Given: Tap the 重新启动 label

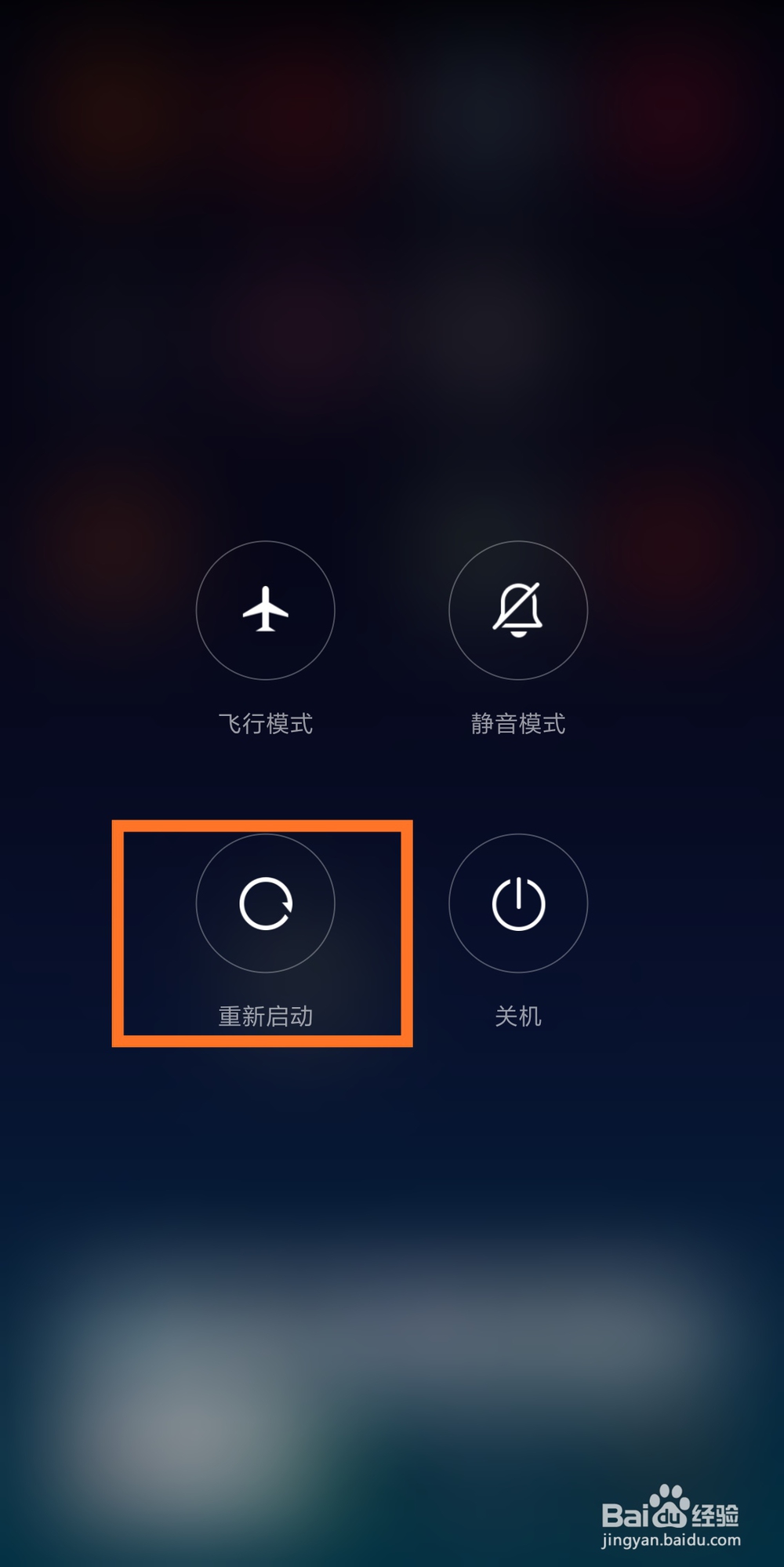Looking at the screenshot, I should 266,1015.
